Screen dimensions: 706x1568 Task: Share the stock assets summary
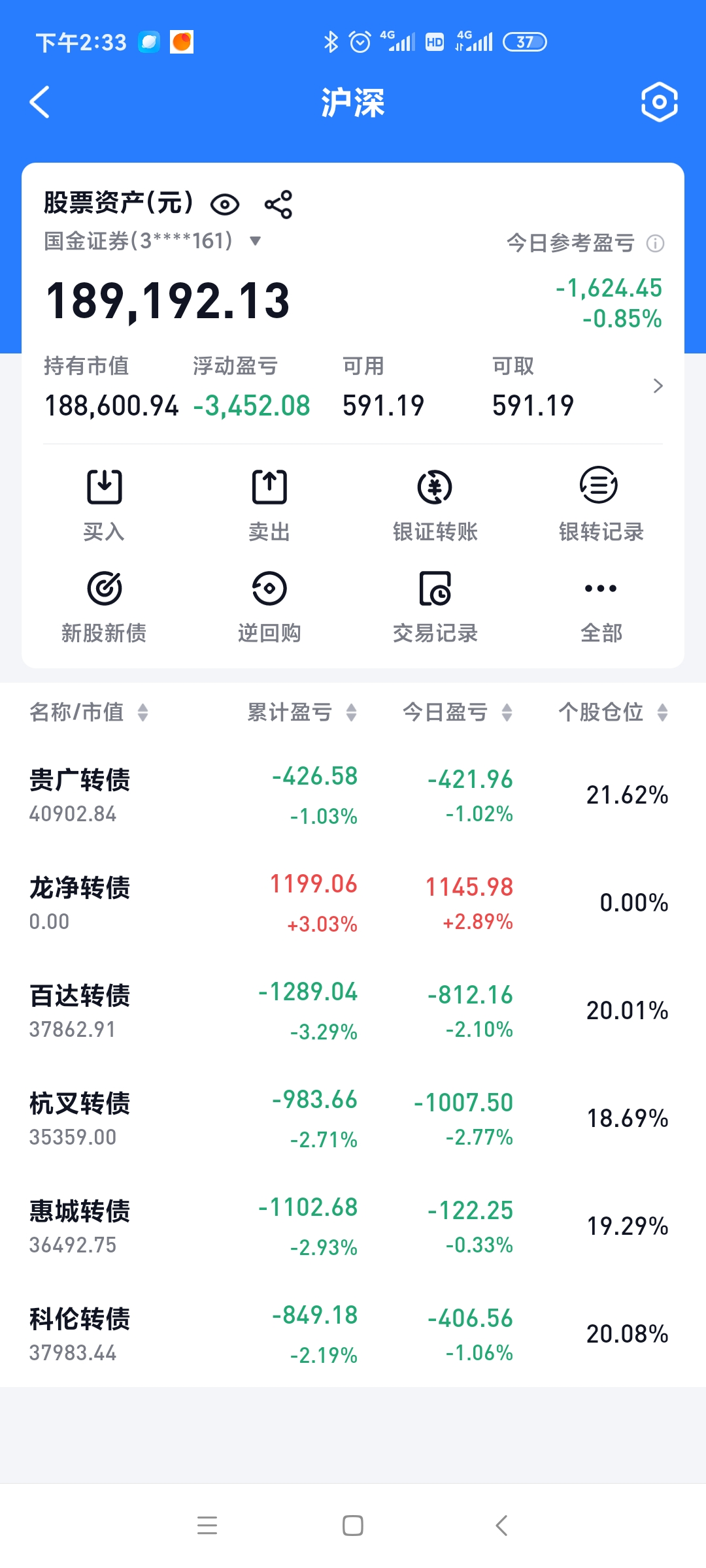278,205
